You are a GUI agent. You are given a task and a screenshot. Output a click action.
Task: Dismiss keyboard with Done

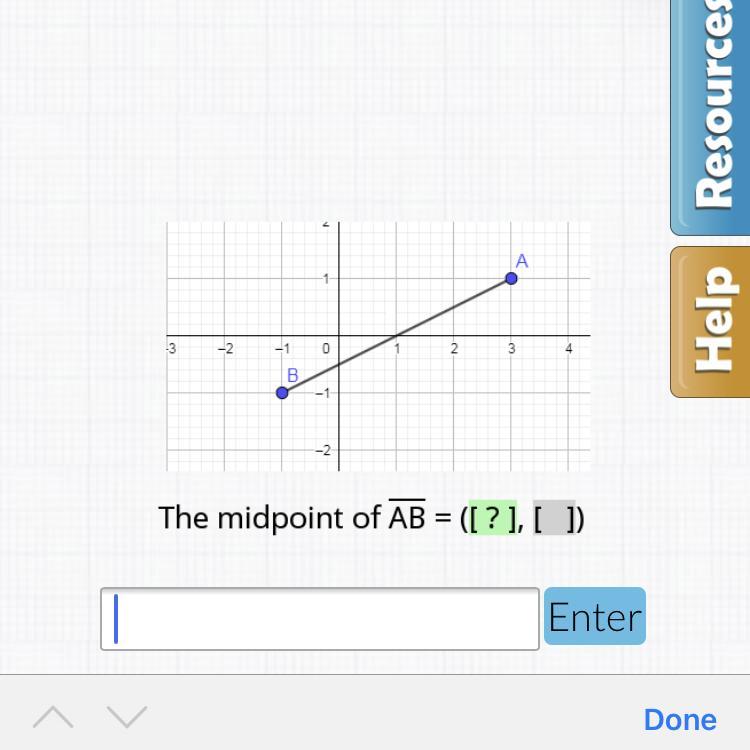click(680, 719)
